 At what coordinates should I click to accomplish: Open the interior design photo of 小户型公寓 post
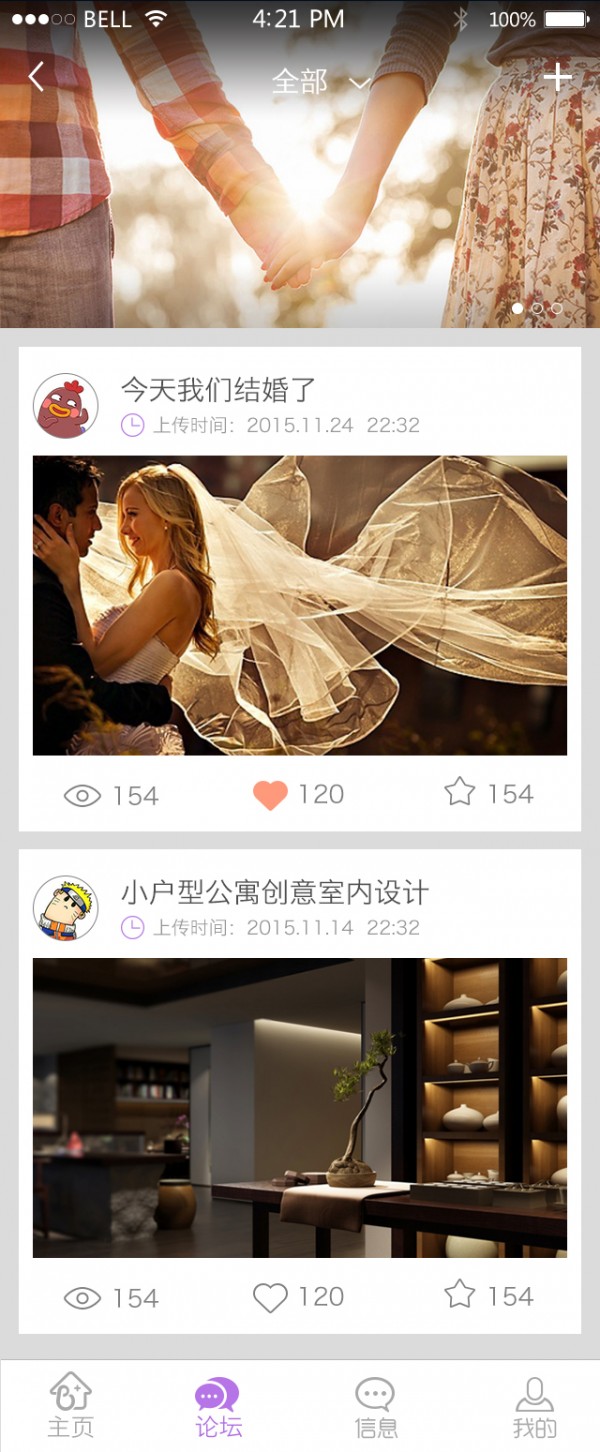pyautogui.click(x=300, y=1107)
